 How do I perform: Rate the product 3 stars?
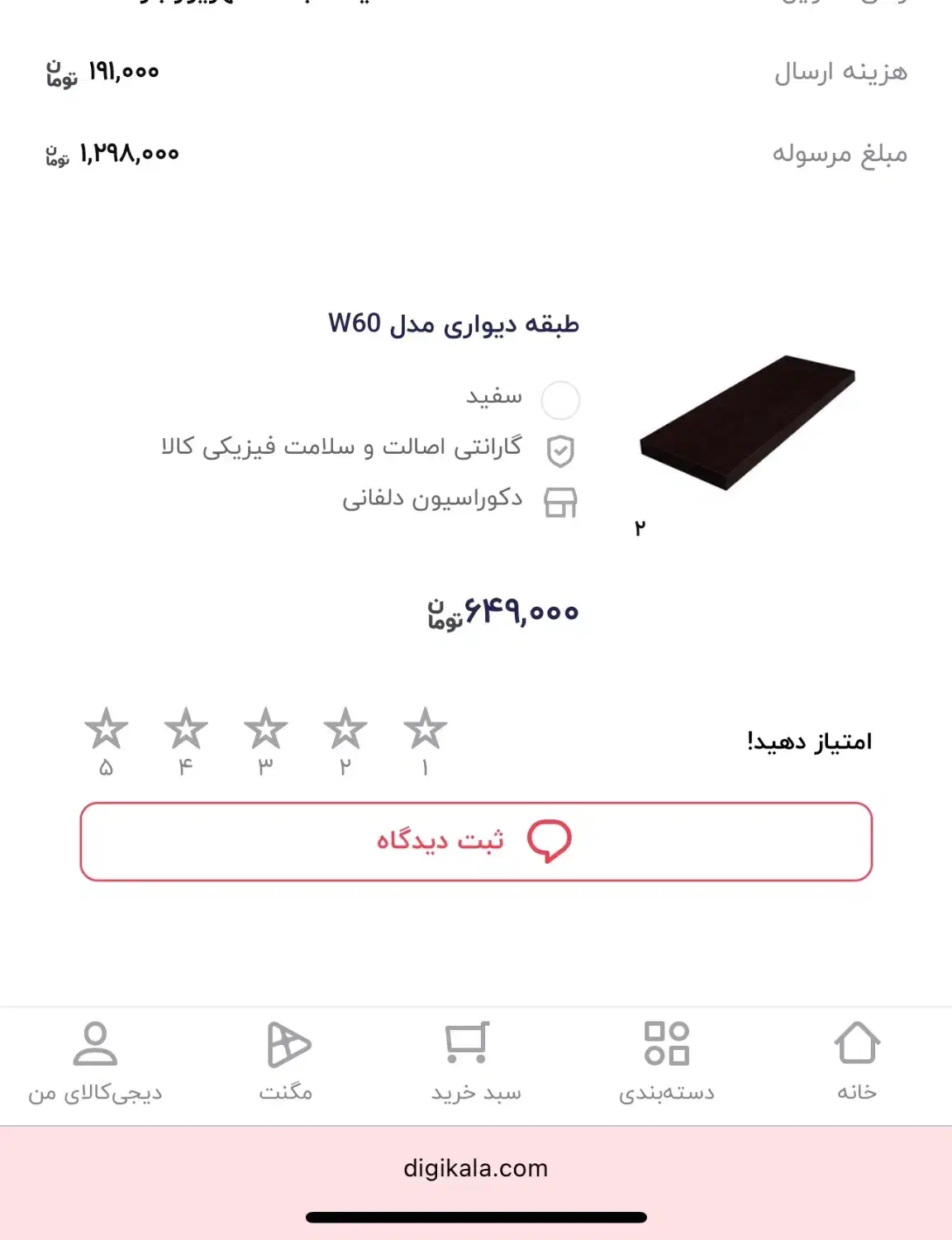[x=265, y=730]
